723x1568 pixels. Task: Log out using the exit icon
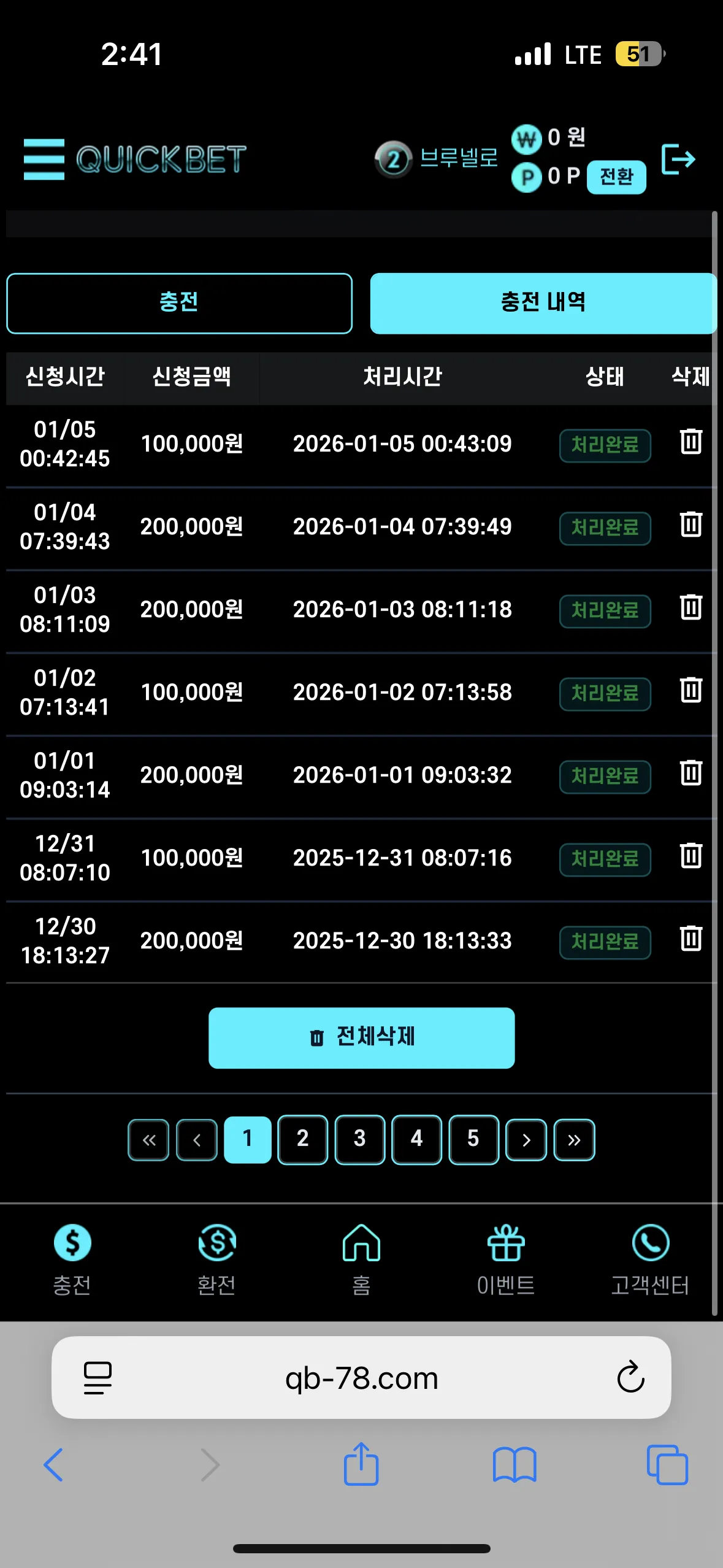(678, 159)
